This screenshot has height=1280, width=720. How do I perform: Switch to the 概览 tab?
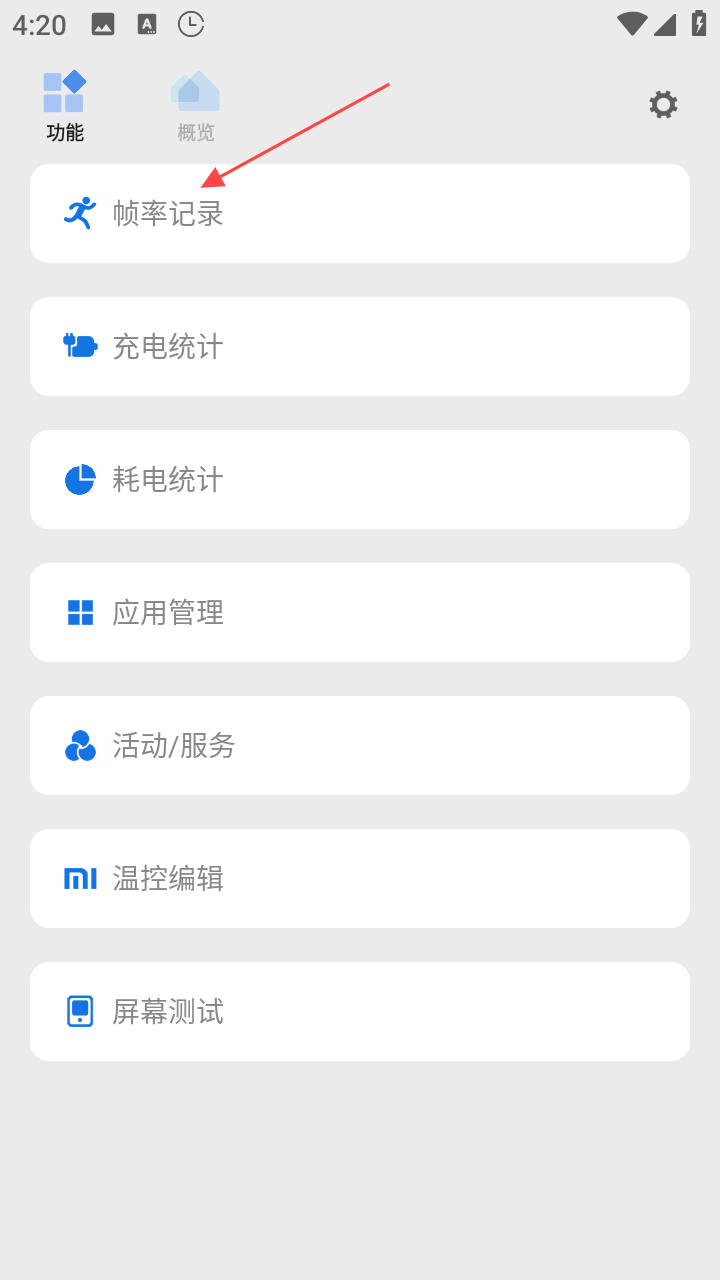[195, 107]
